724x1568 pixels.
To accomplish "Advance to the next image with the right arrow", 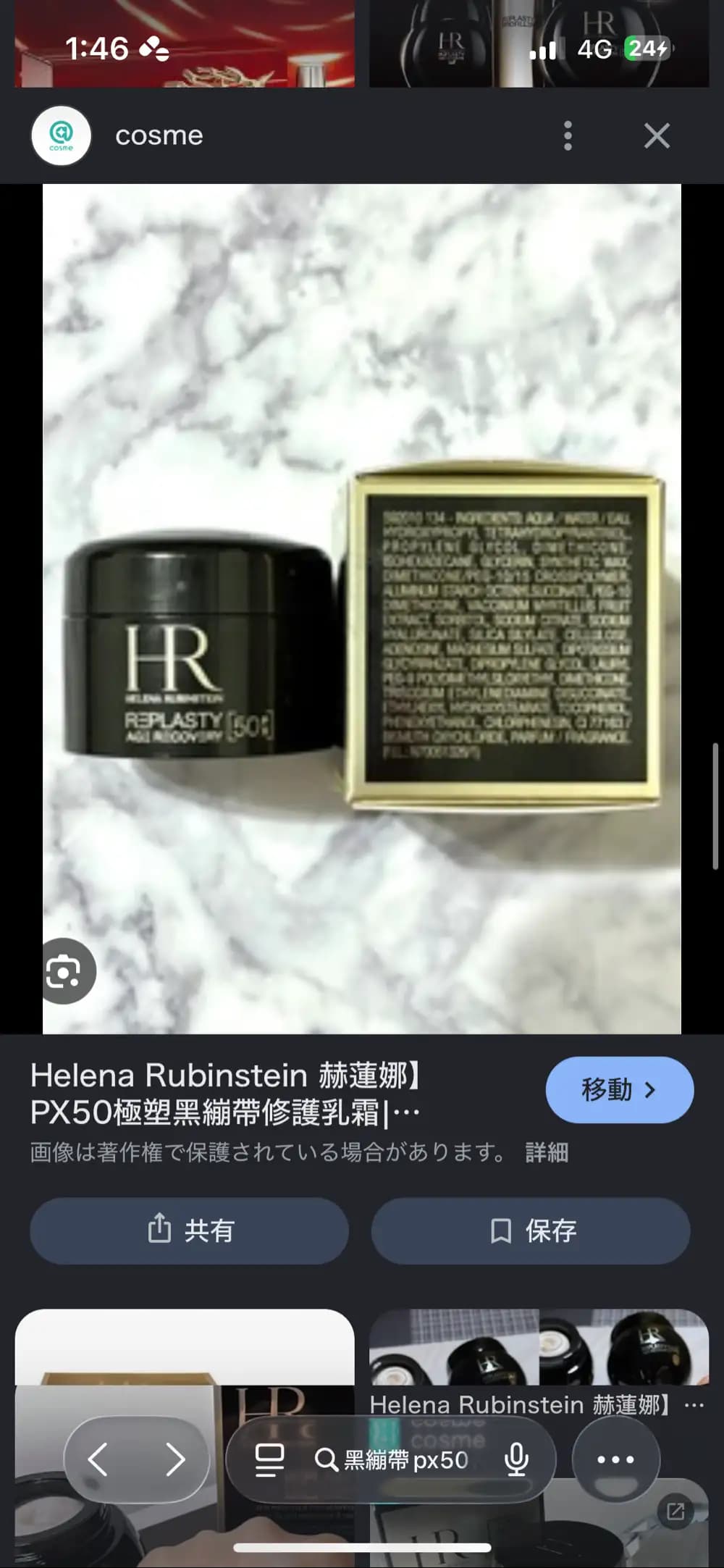I will pyautogui.click(x=174, y=1460).
